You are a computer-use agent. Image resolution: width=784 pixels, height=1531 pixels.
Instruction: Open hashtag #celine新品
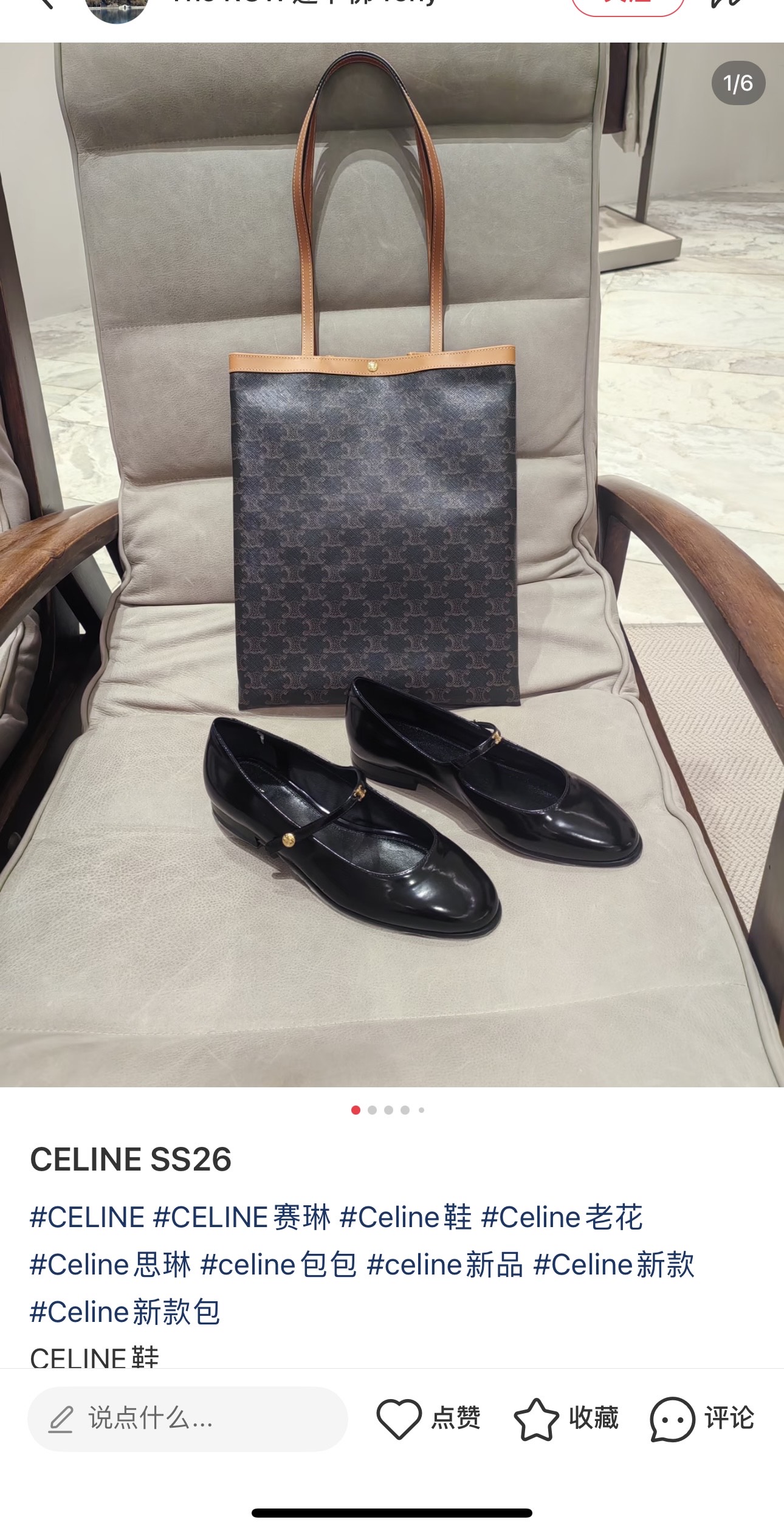coord(445,1265)
